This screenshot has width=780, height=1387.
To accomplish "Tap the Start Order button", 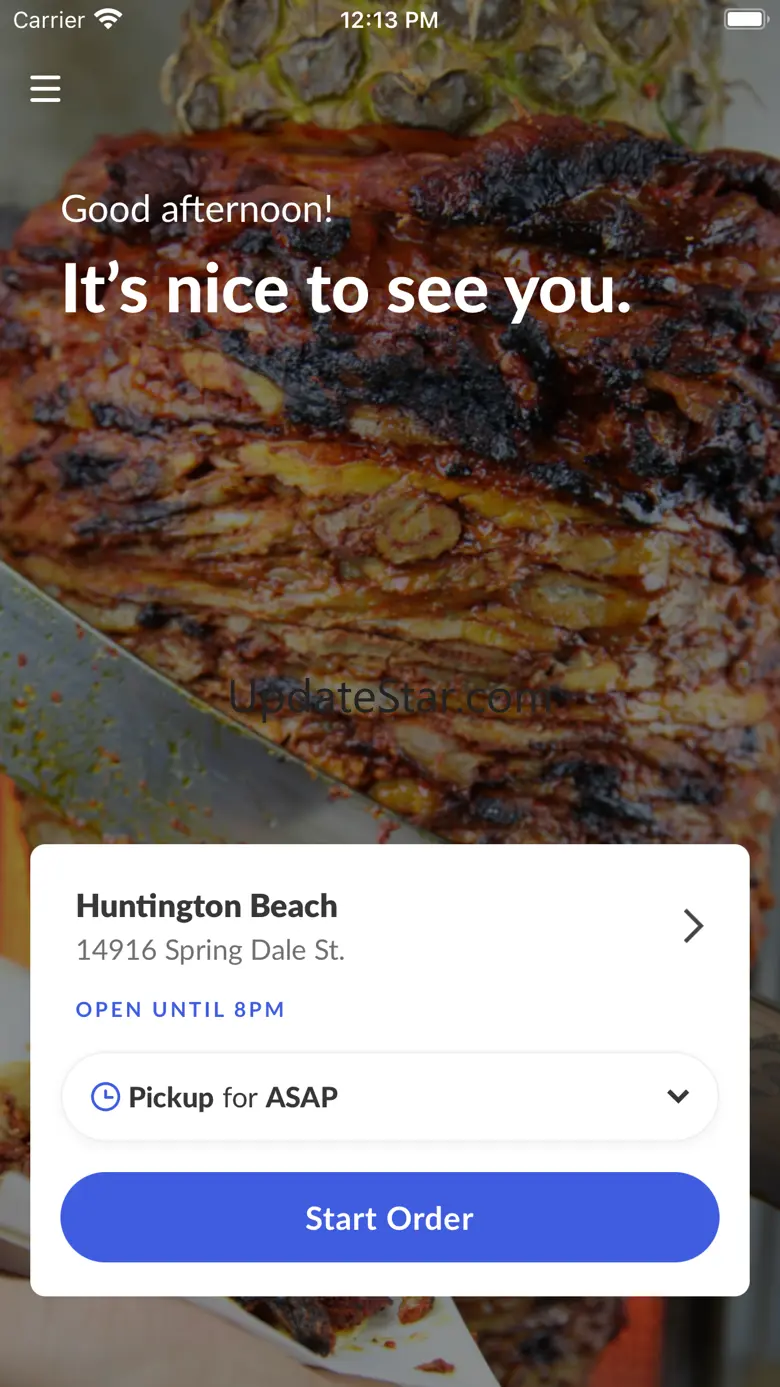I will click(x=390, y=1217).
